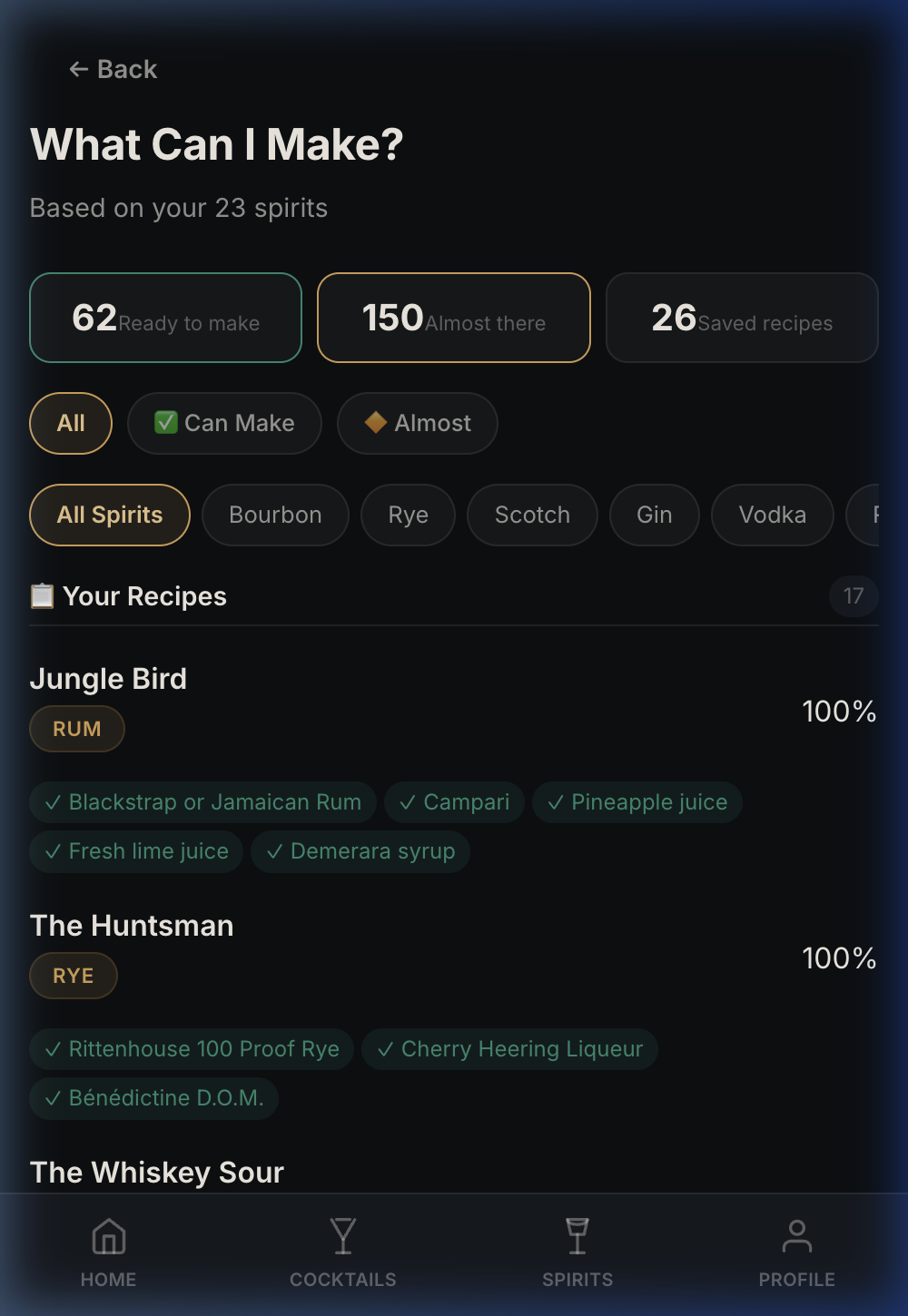This screenshot has height=1316, width=908.
Task: Open the Profile person icon
Action: click(x=796, y=1236)
